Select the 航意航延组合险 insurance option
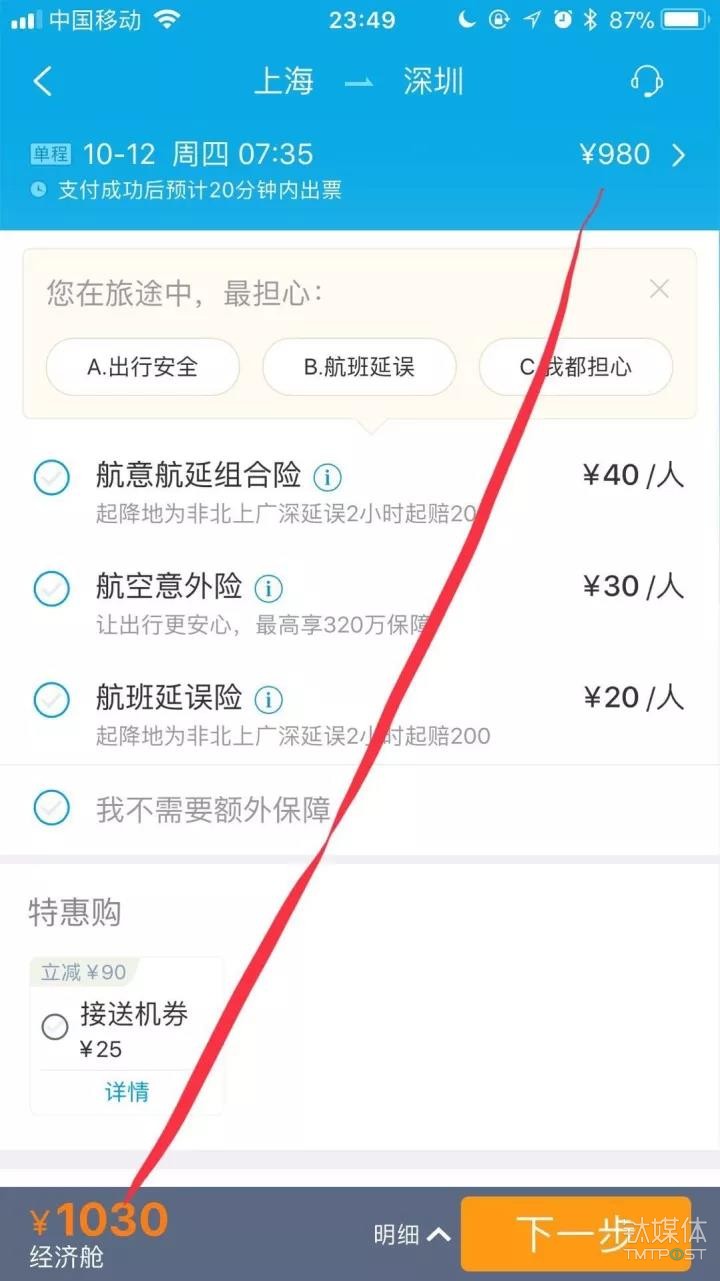This screenshot has width=720, height=1281. point(52,476)
